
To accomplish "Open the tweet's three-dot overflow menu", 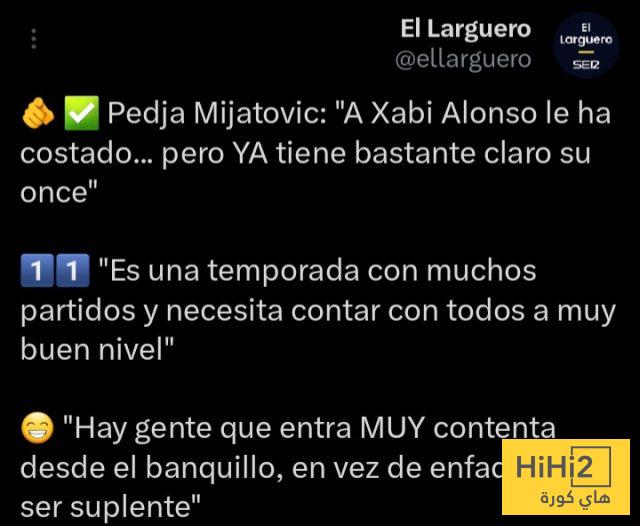I will [34, 40].
